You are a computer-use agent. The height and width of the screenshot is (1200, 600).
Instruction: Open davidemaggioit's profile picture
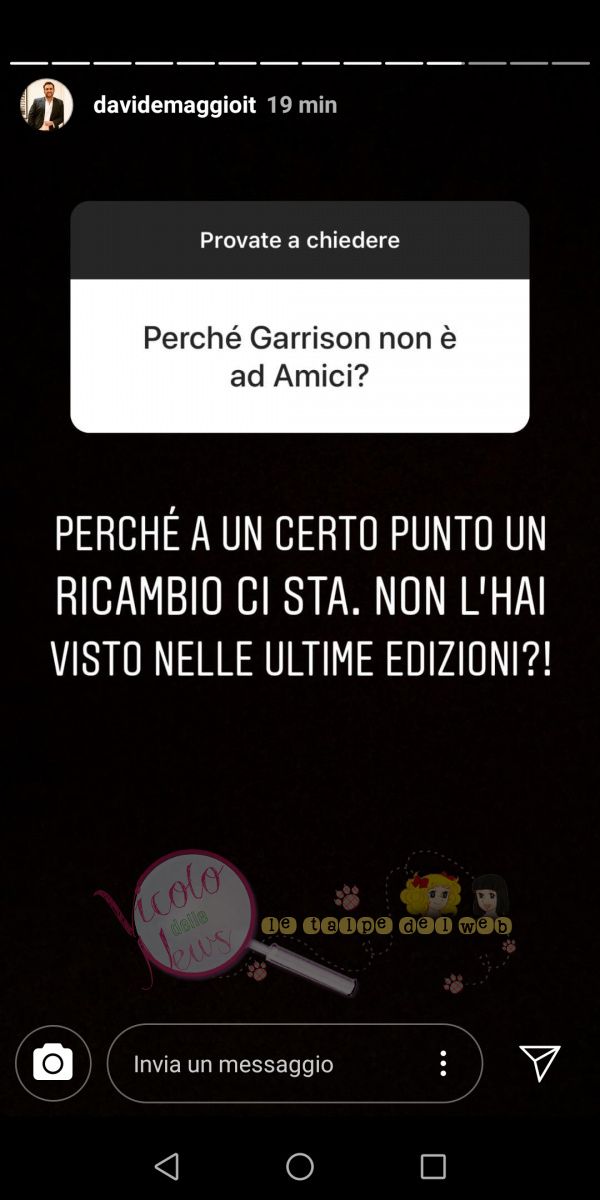[47, 105]
